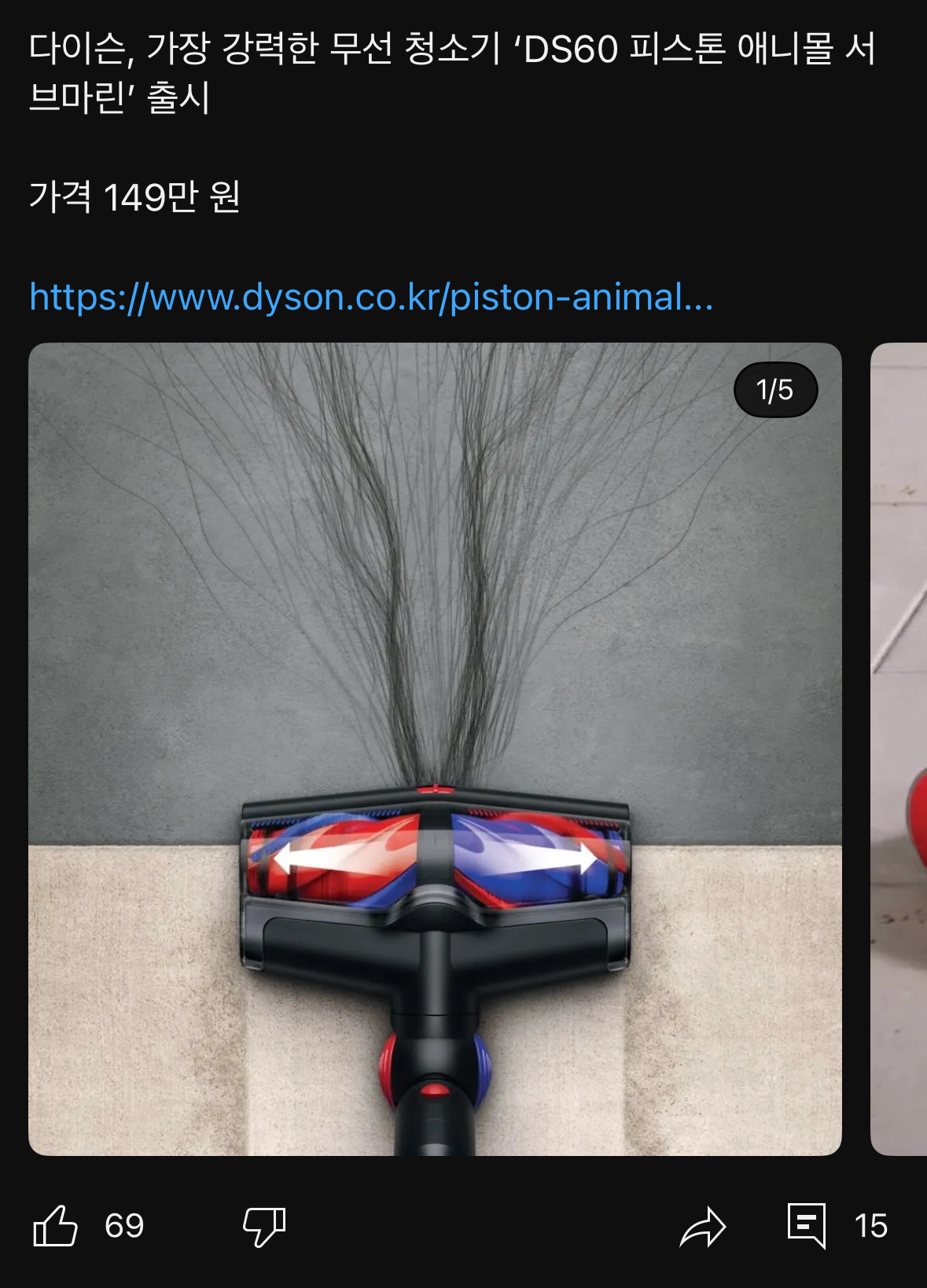Image resolution: width=927 pixels, height=1288 pixels.
Task: Like this Dyson post
Action: (56, 1226)
